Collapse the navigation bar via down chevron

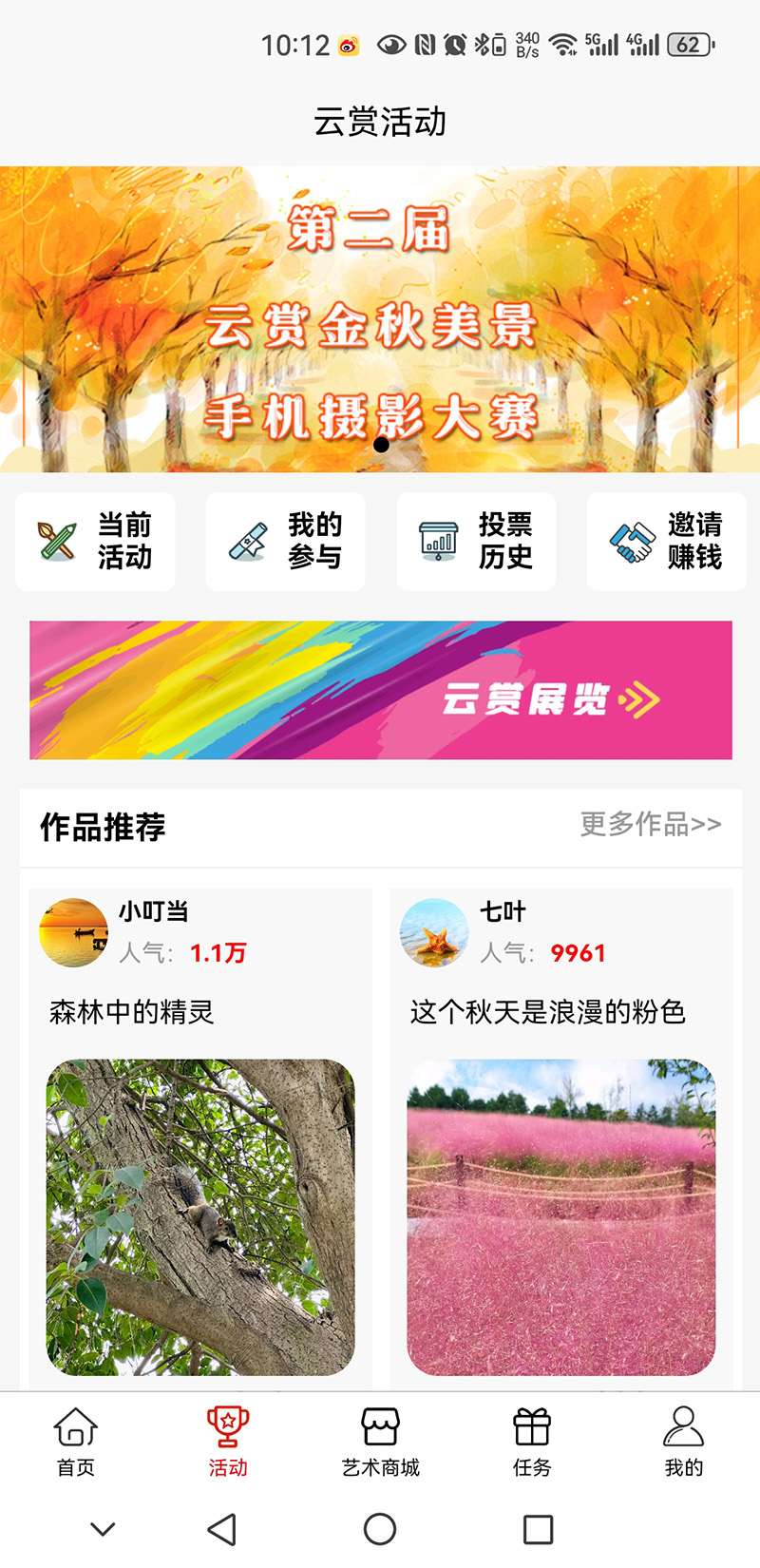(x=102, y=1528)
